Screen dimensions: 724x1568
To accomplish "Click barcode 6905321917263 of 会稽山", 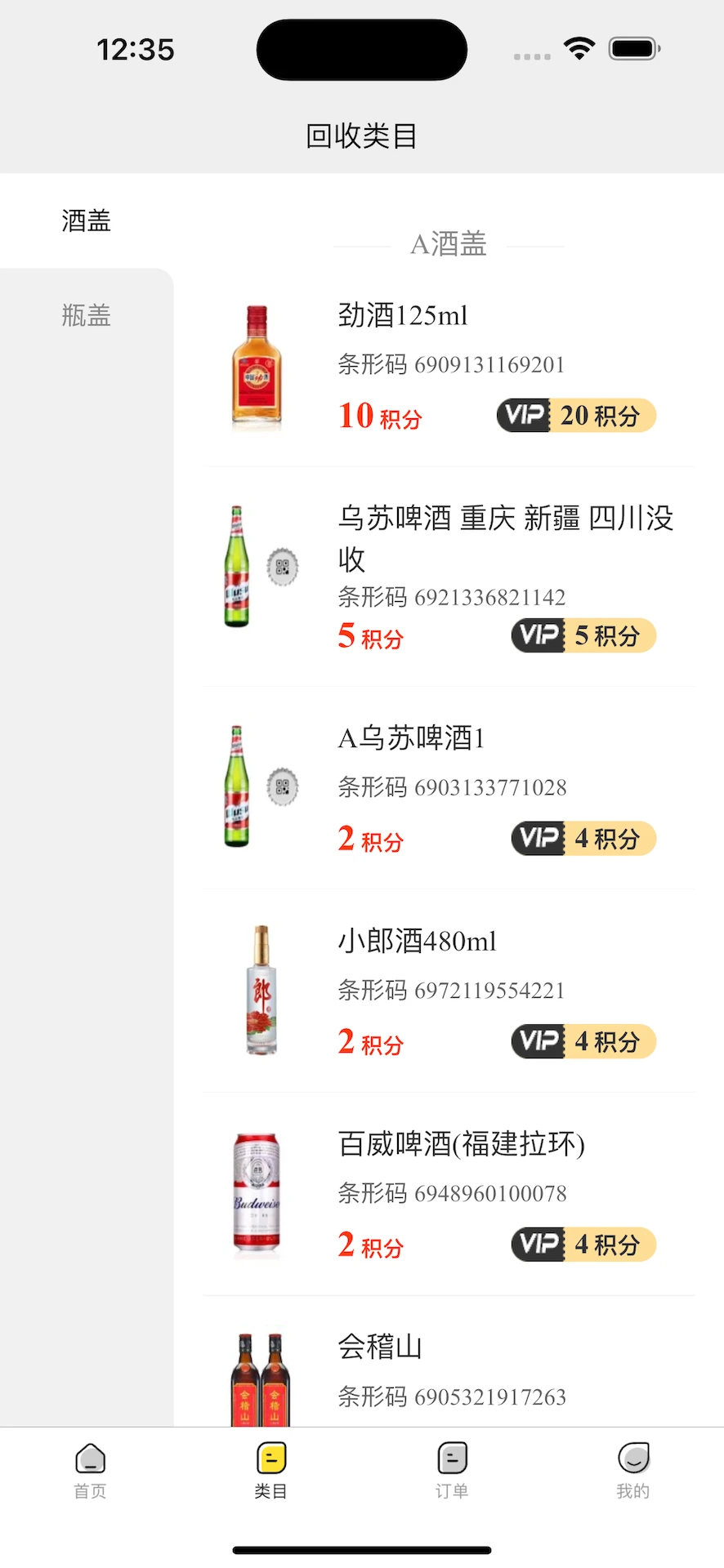I will pos(452,1396).
